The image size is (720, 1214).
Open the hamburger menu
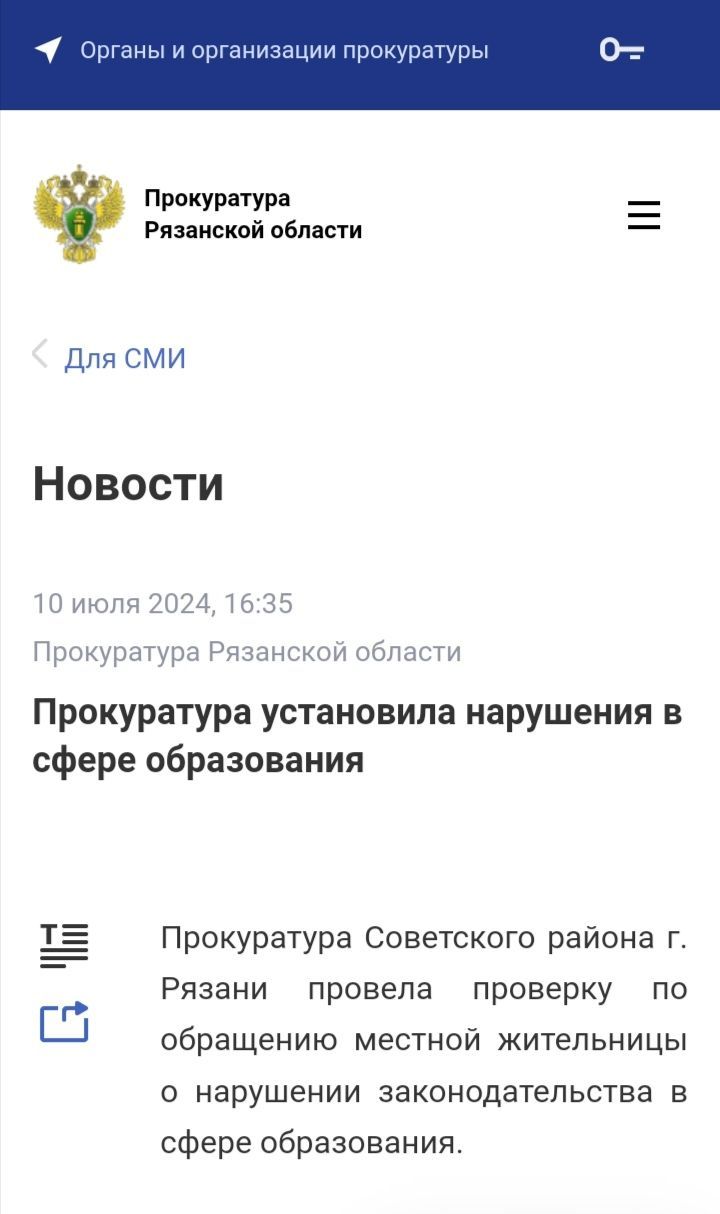(x=644, y=215)
